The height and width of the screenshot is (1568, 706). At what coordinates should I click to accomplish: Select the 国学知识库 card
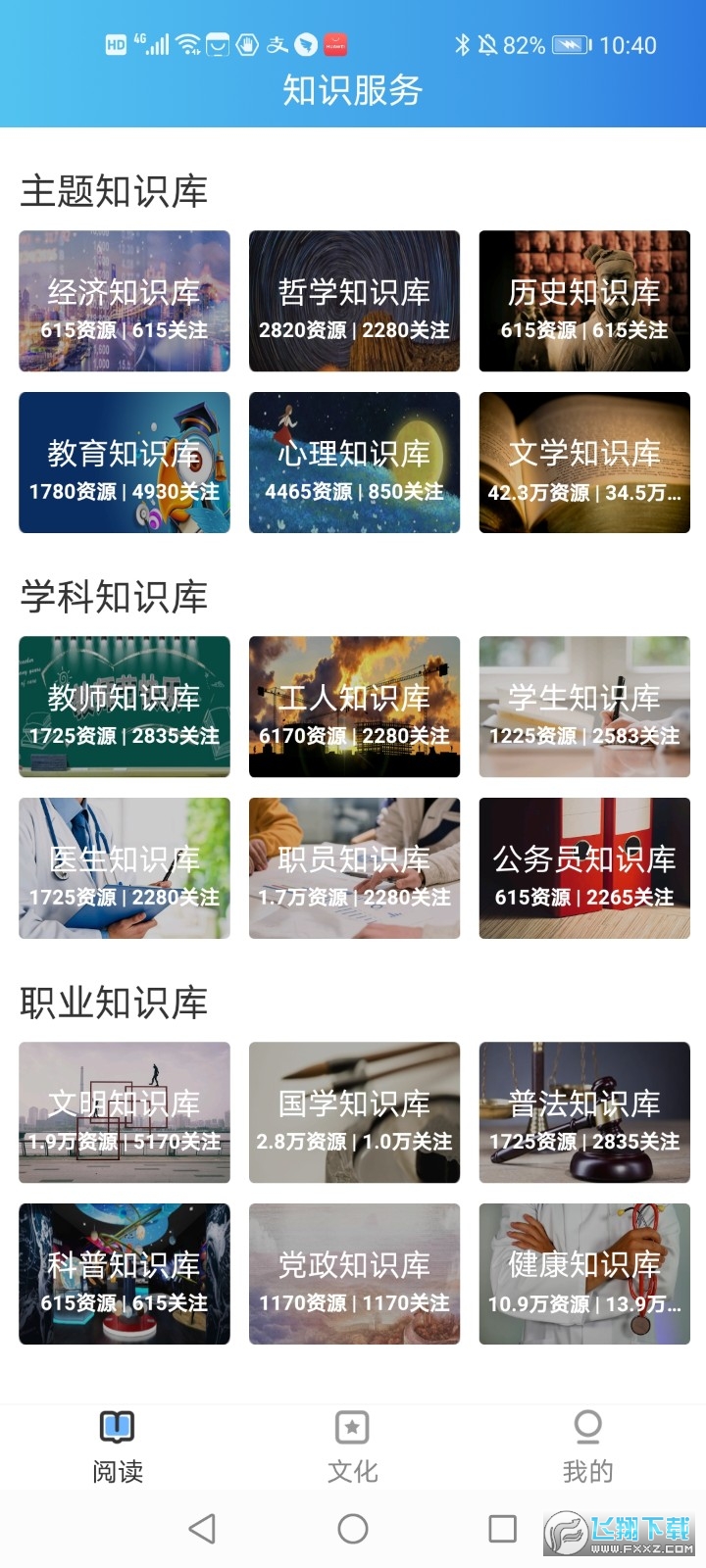tap(354, 1112)
